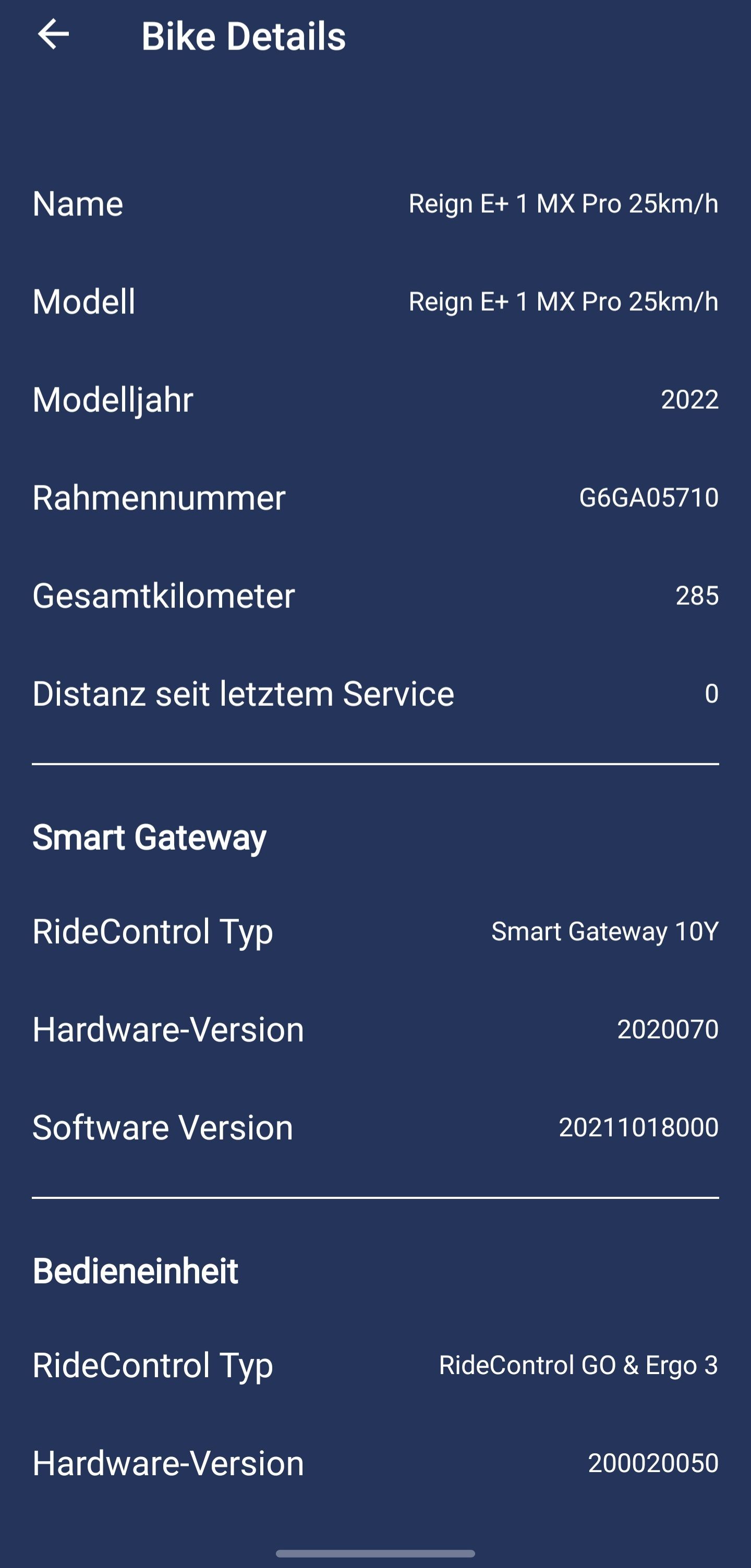
Task: Go back from Bike Details
Action: (x=54, y=34)
